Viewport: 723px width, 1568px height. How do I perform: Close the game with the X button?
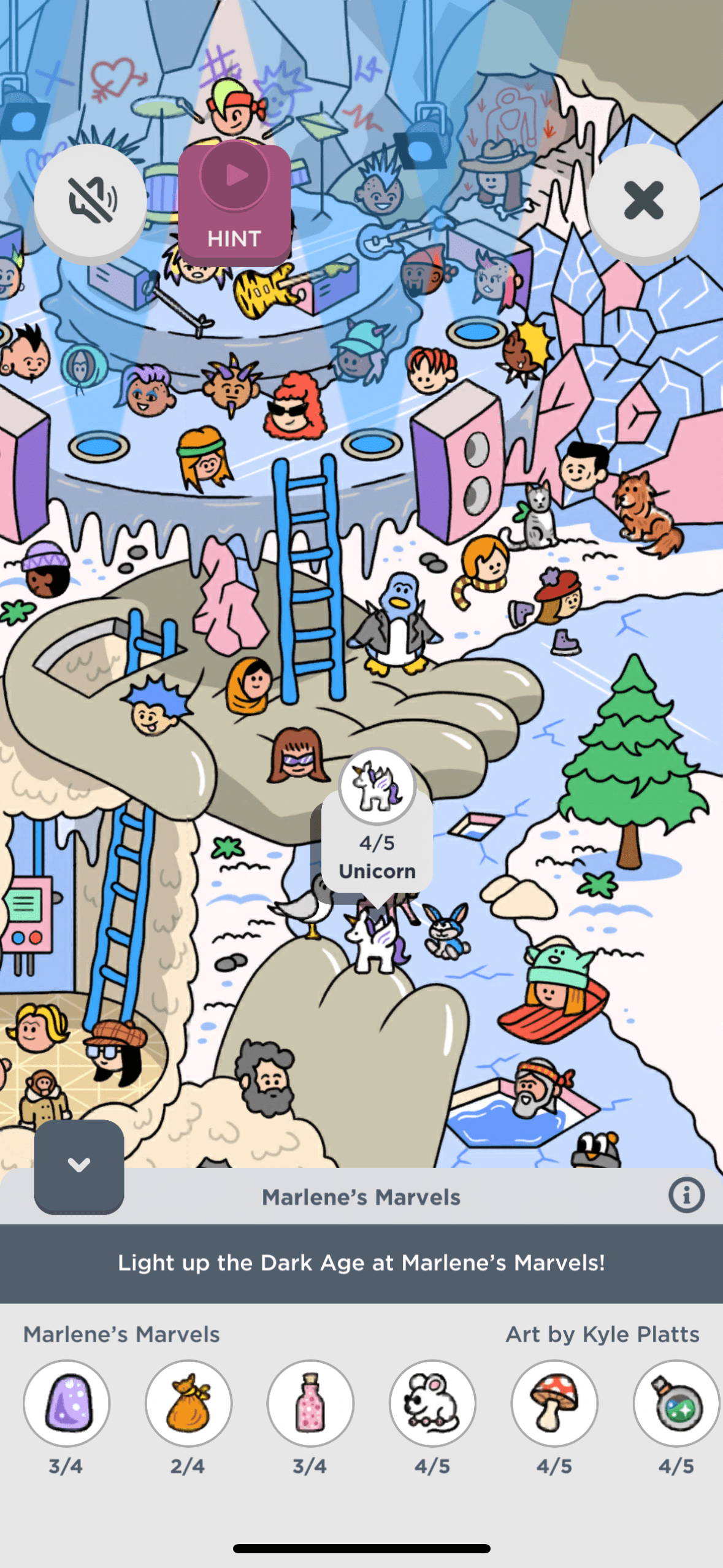[x=643, y=201]
